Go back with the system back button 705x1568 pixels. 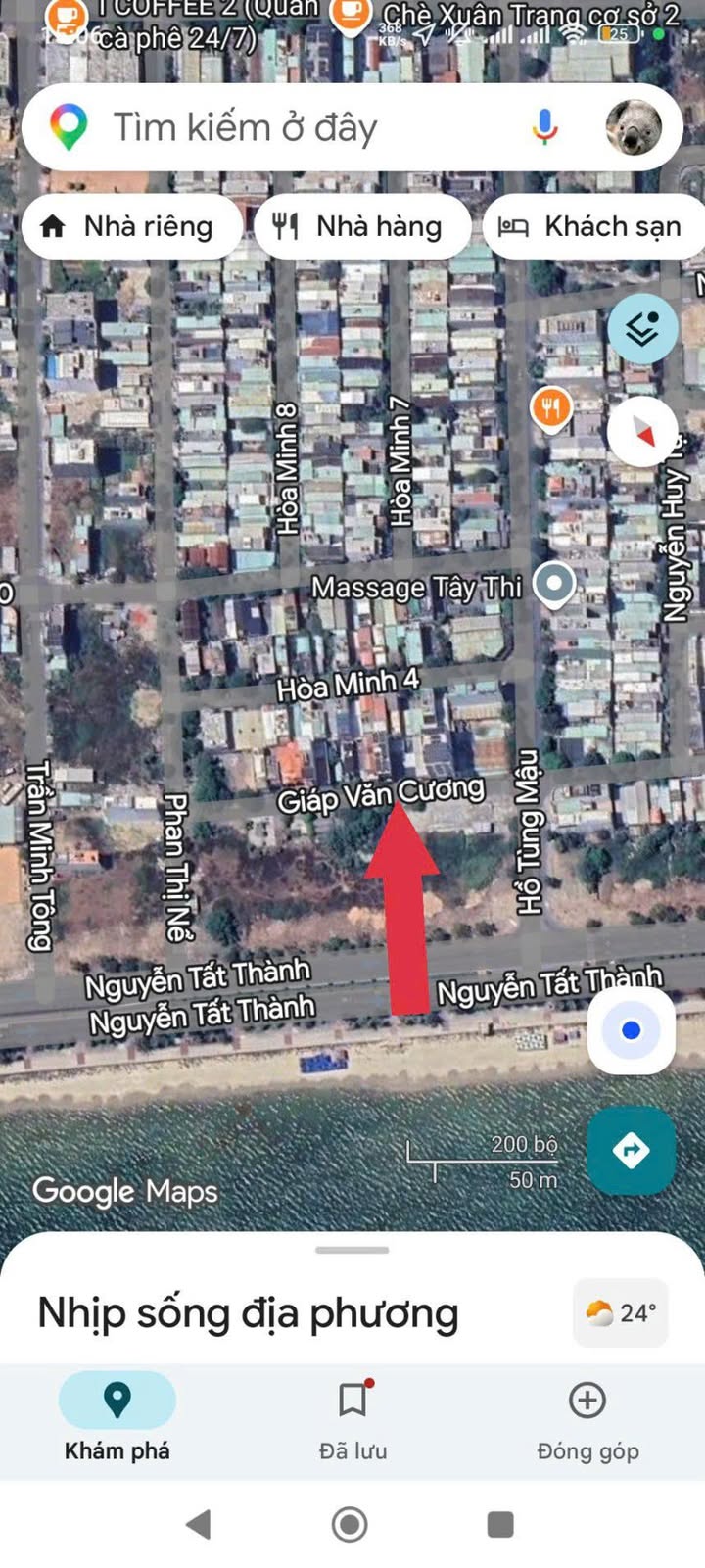[x=199, y=1524]
